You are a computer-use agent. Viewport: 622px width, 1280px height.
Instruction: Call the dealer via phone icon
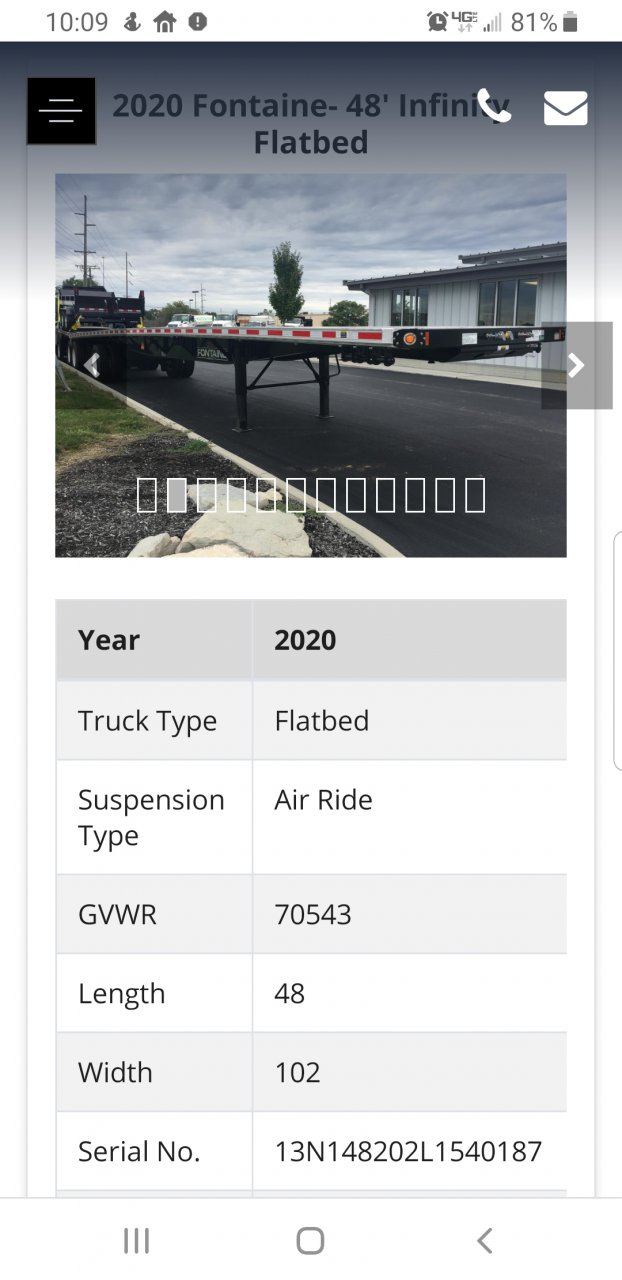[493, 106]
